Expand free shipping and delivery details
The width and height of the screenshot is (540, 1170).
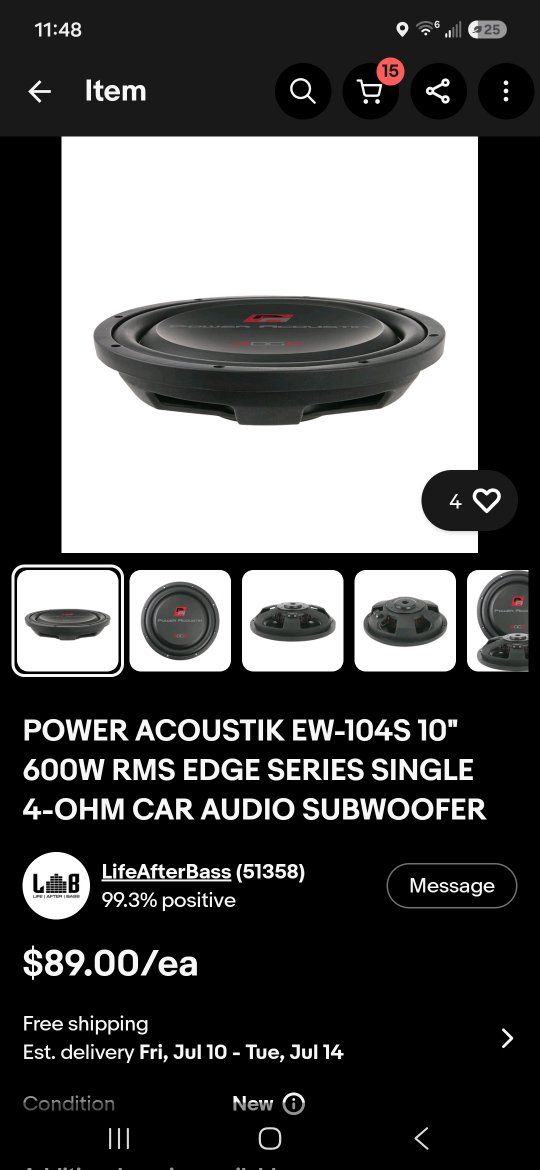click(269, 1038)
